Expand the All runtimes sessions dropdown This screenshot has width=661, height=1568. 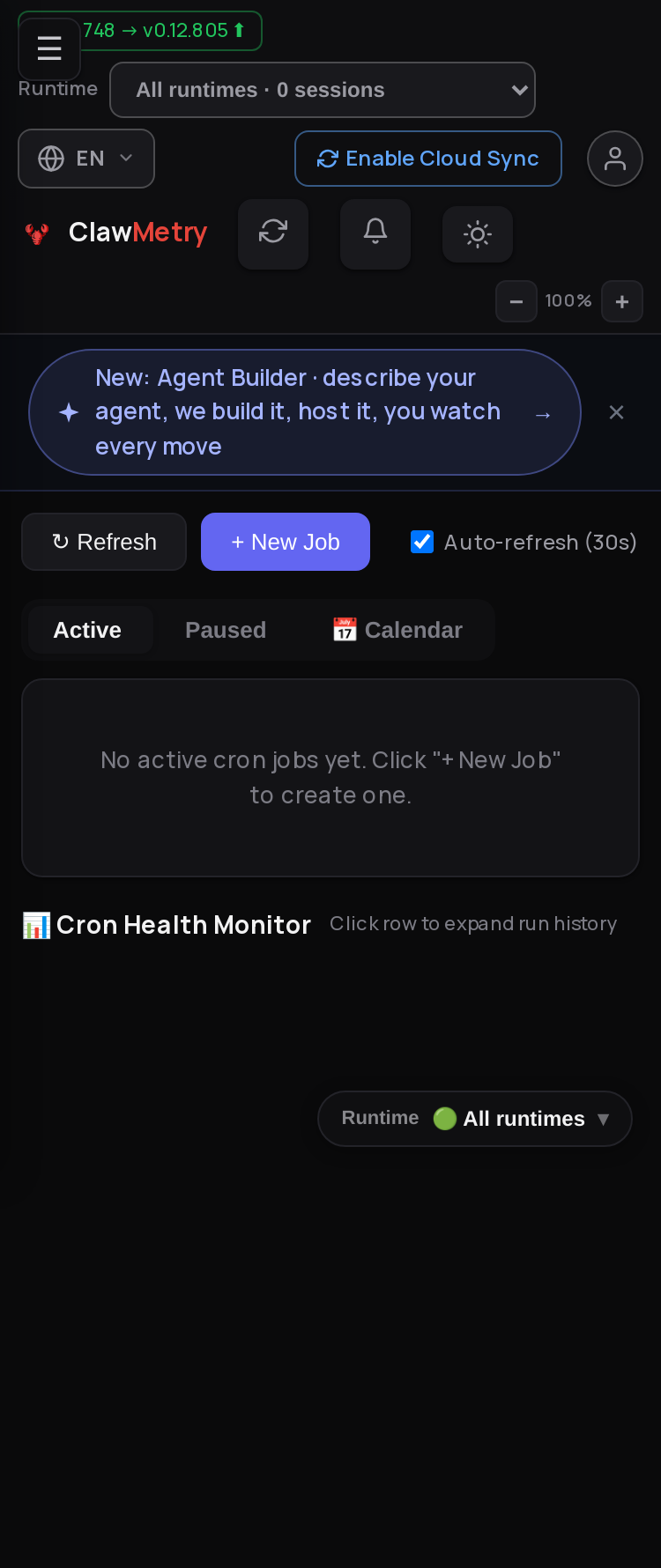pyautogui.click(x=323, y=90)
